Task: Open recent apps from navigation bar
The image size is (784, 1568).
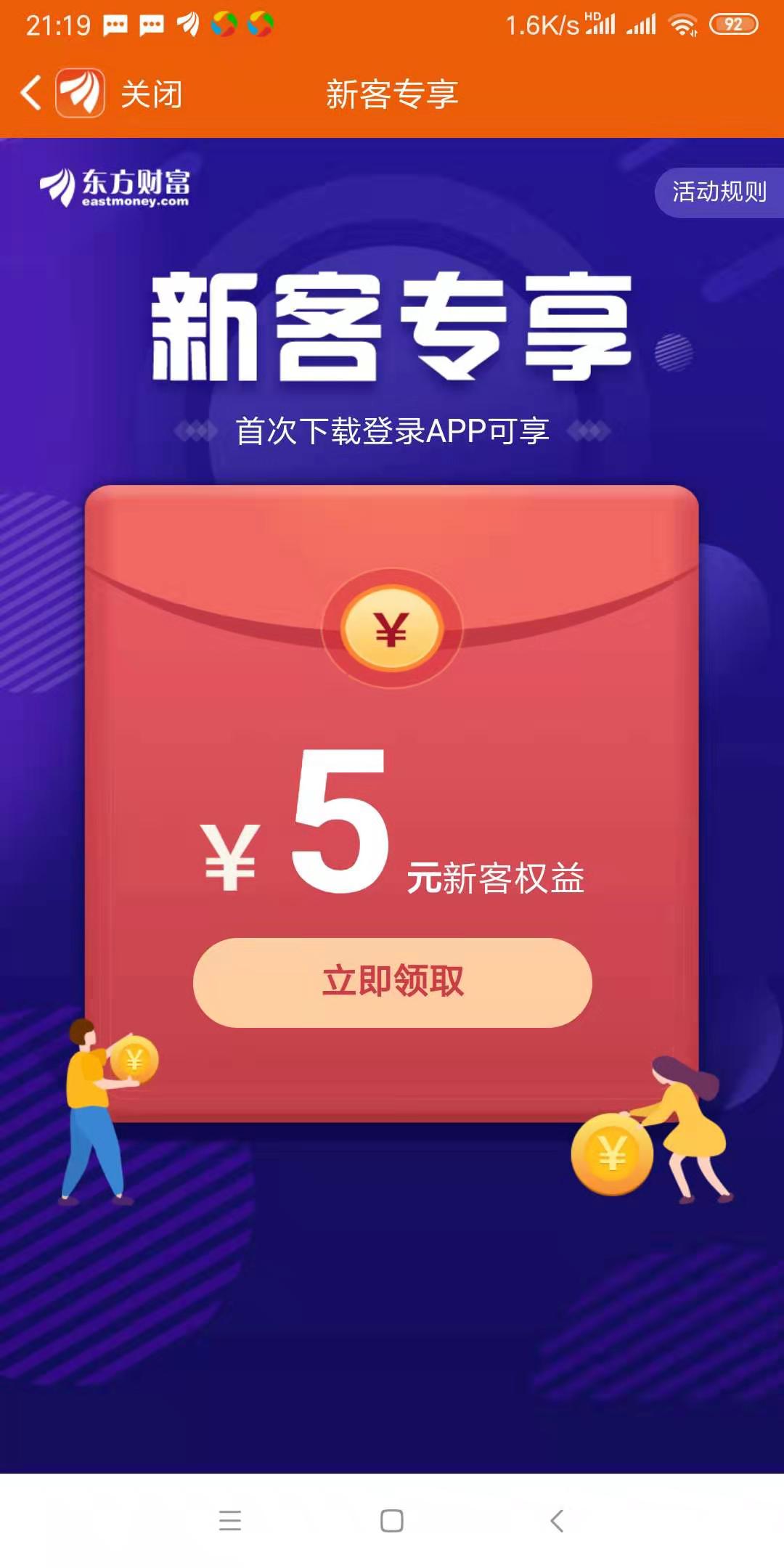Action: point(229,1521)
